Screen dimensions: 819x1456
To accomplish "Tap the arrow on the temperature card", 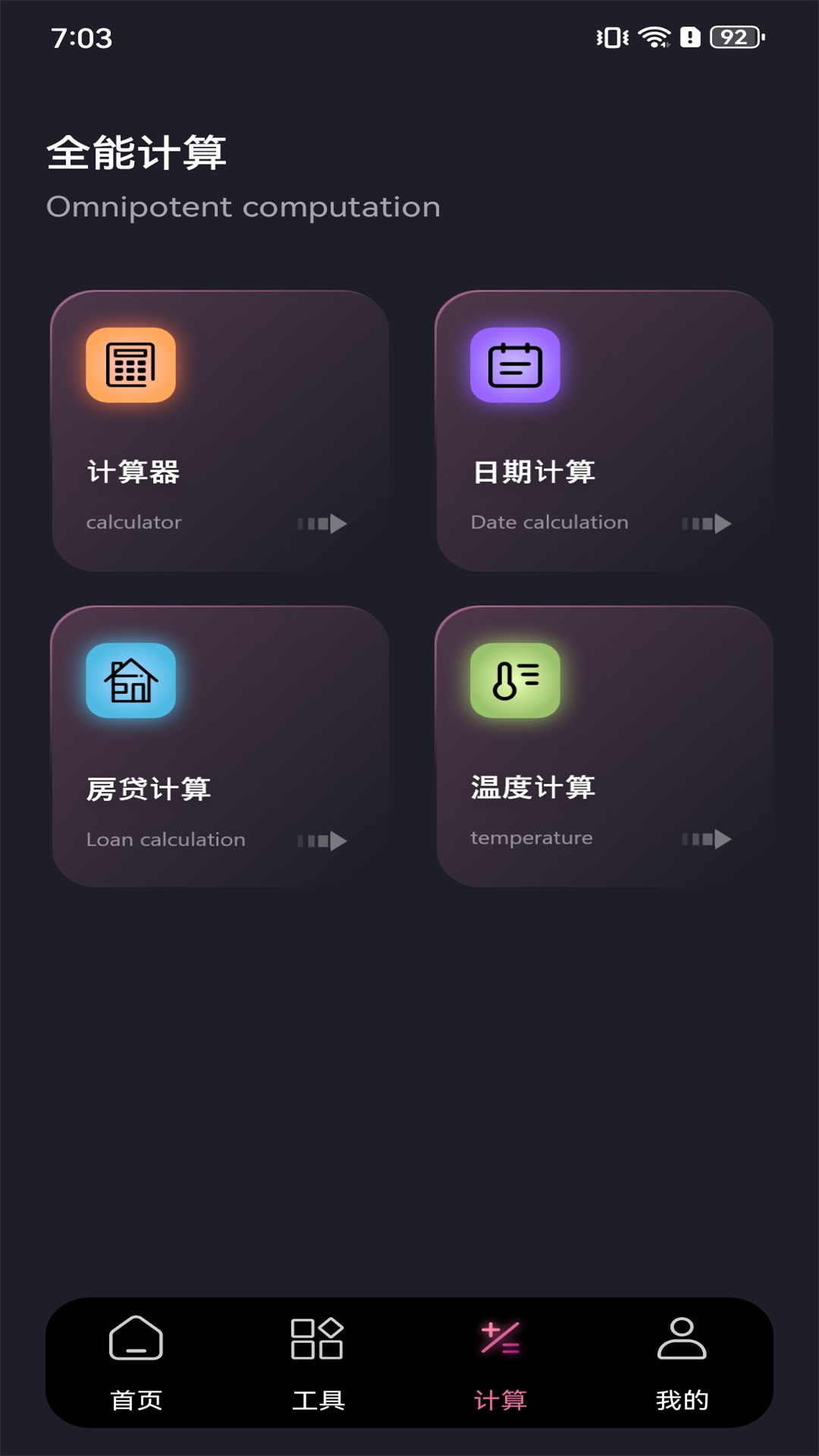I will pos(708,840).
